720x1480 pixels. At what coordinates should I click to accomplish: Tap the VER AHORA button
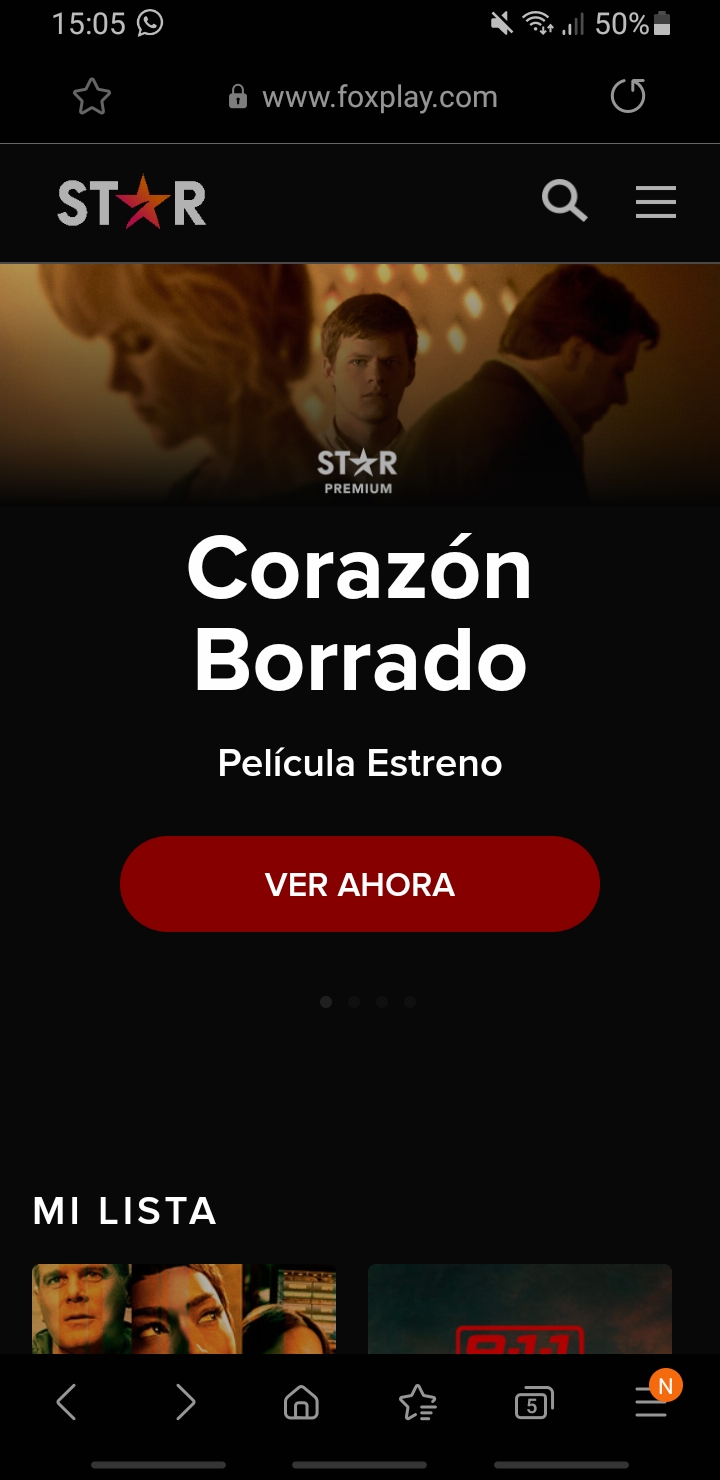pyautogui.click(x=360, y=884)
